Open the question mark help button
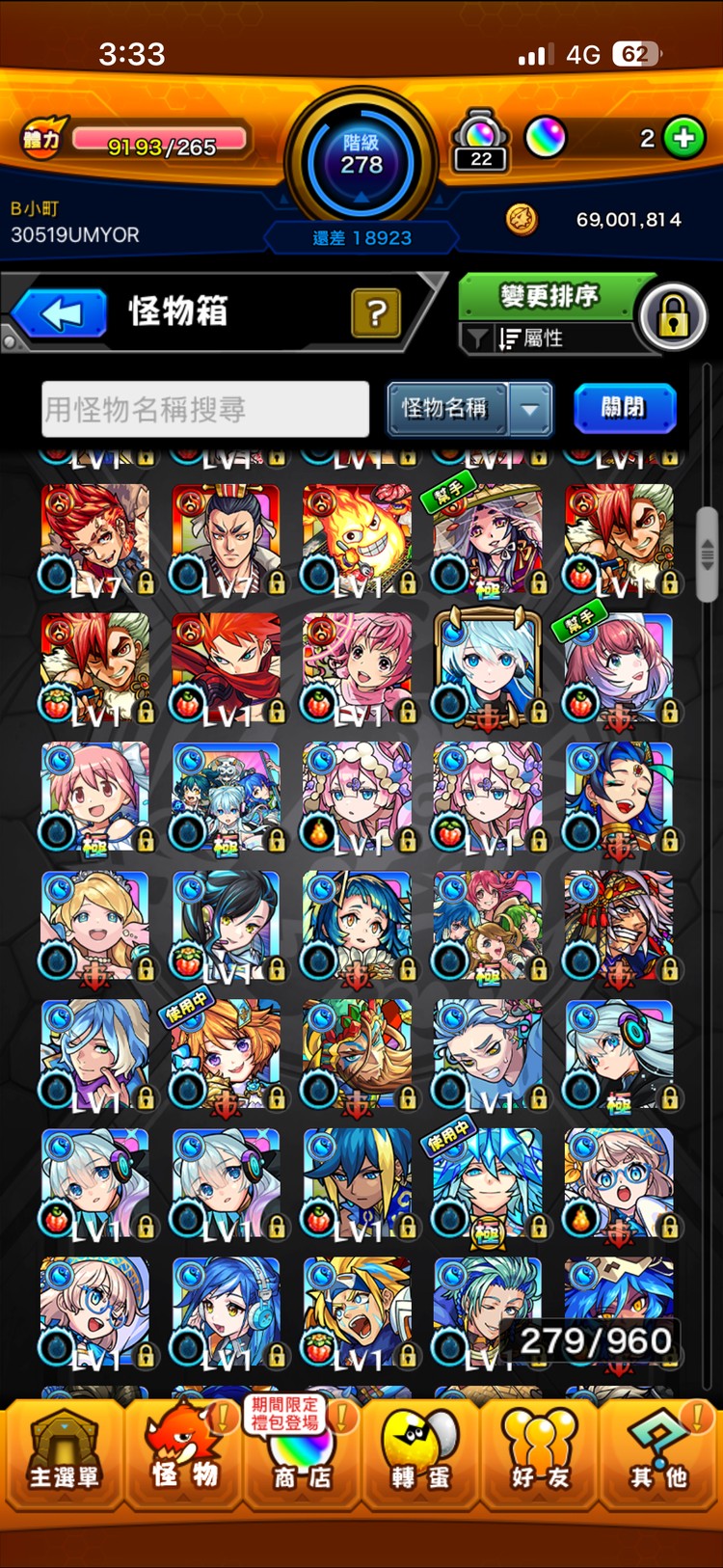Image resolution: width=723 pixels, height=1568 pixels. pyautogui.click(x=376, y=312)
